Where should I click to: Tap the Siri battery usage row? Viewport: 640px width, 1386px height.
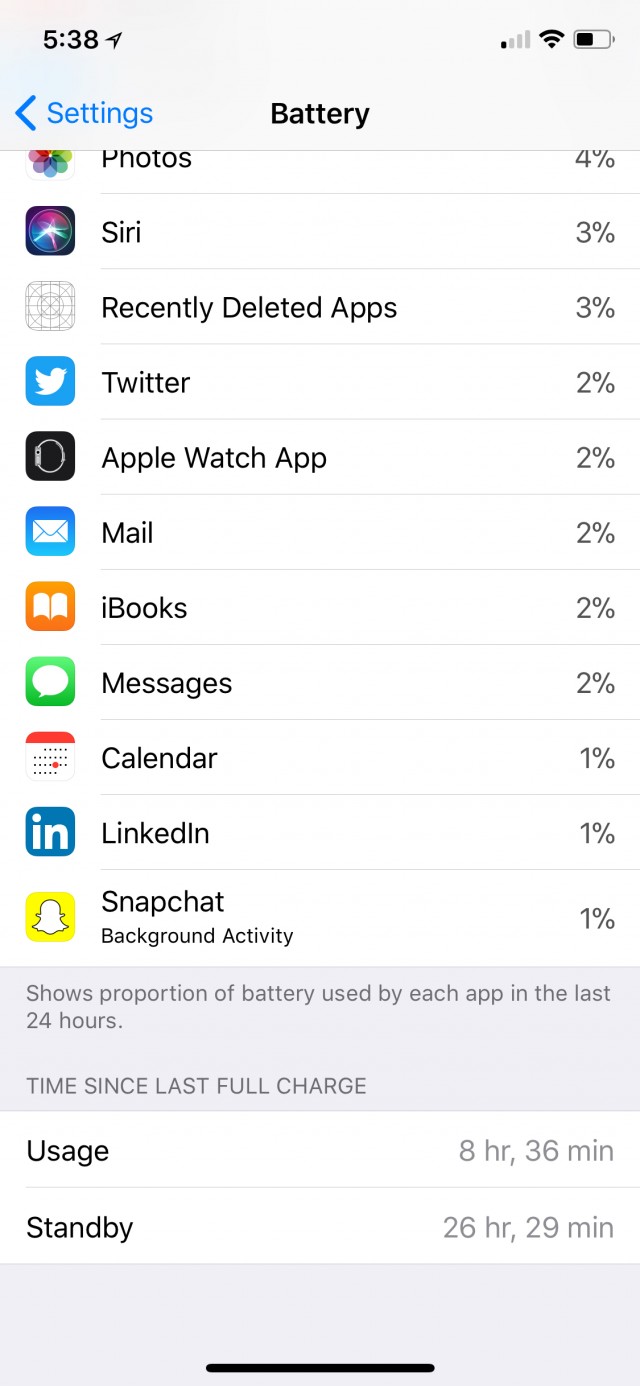tap(320, 232)
